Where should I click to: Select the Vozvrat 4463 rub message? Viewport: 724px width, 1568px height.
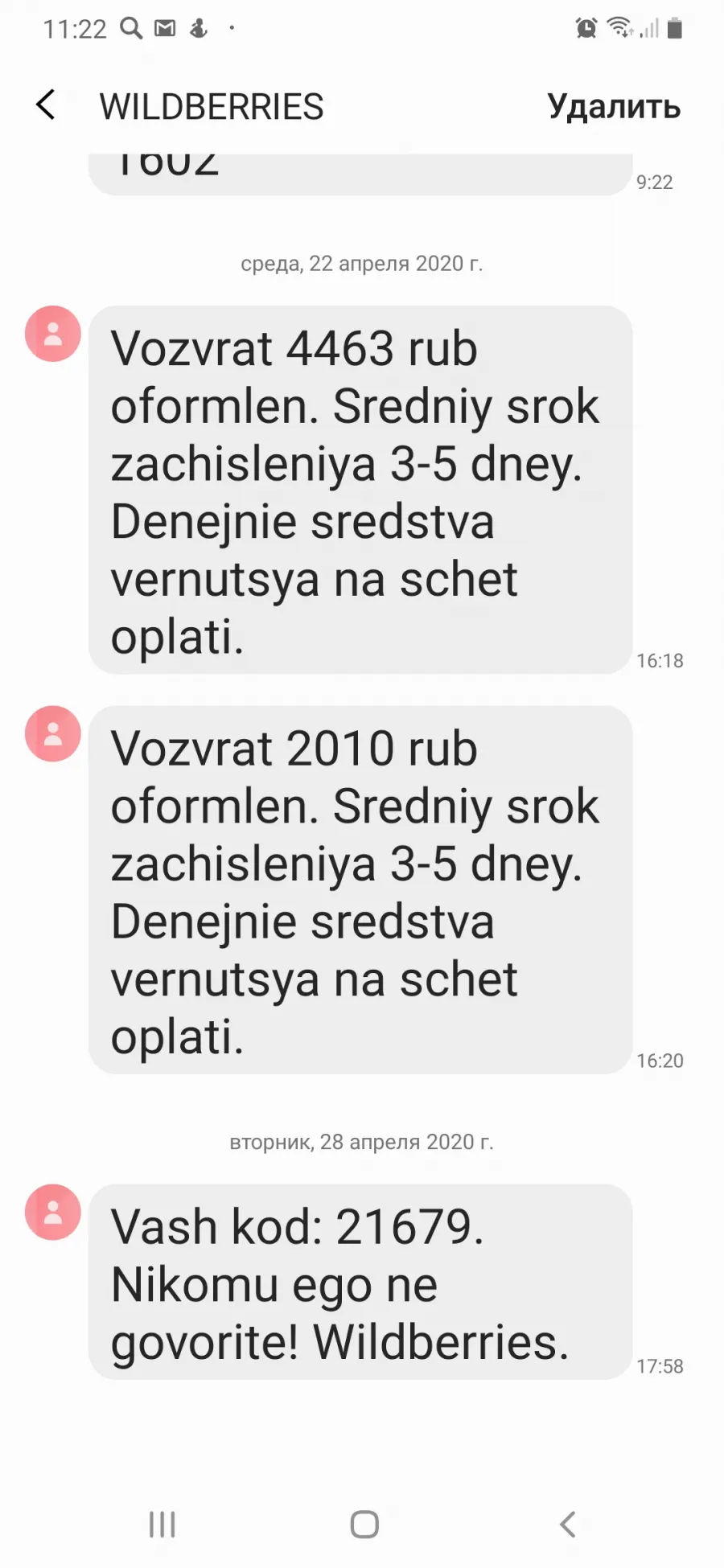click(360, 490)
